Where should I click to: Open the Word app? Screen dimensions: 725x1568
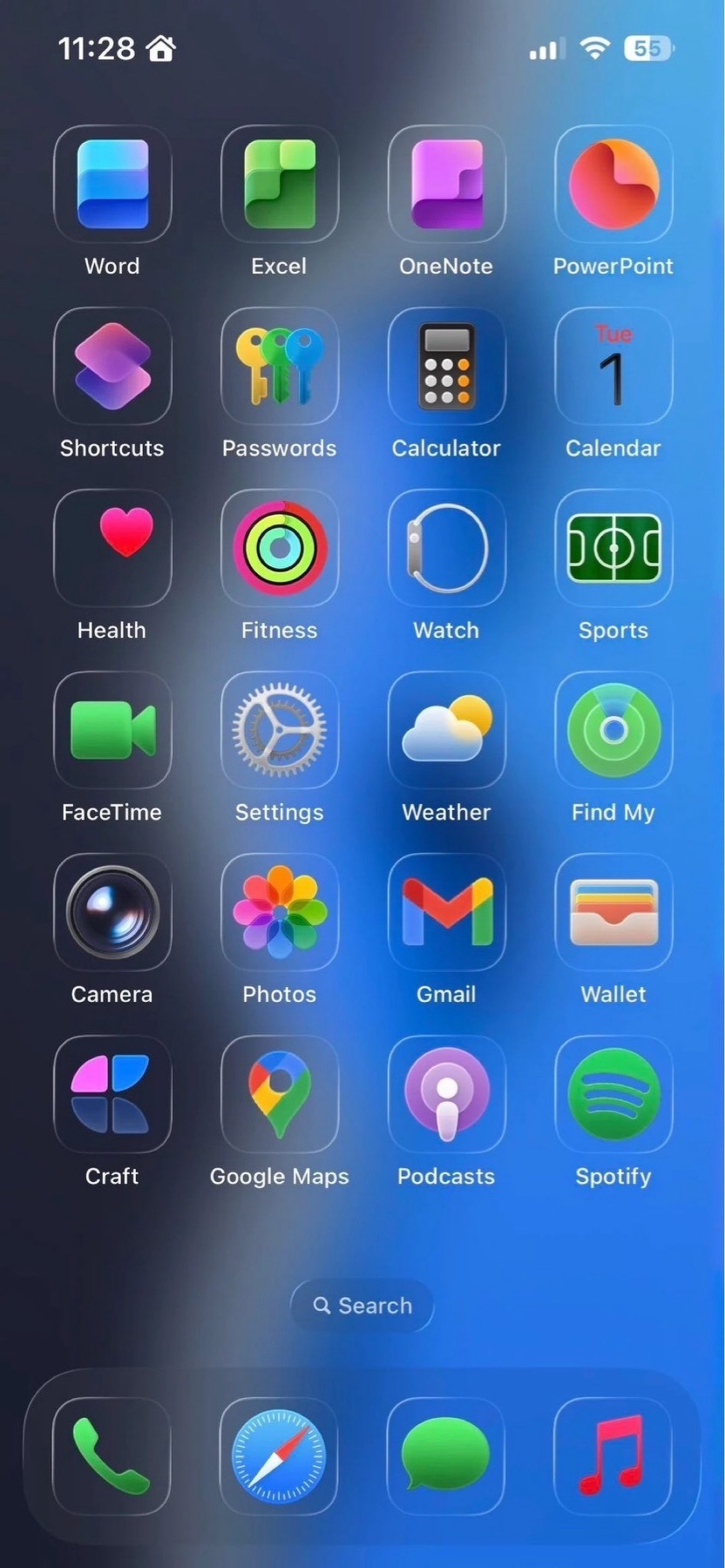click(112, 185)
